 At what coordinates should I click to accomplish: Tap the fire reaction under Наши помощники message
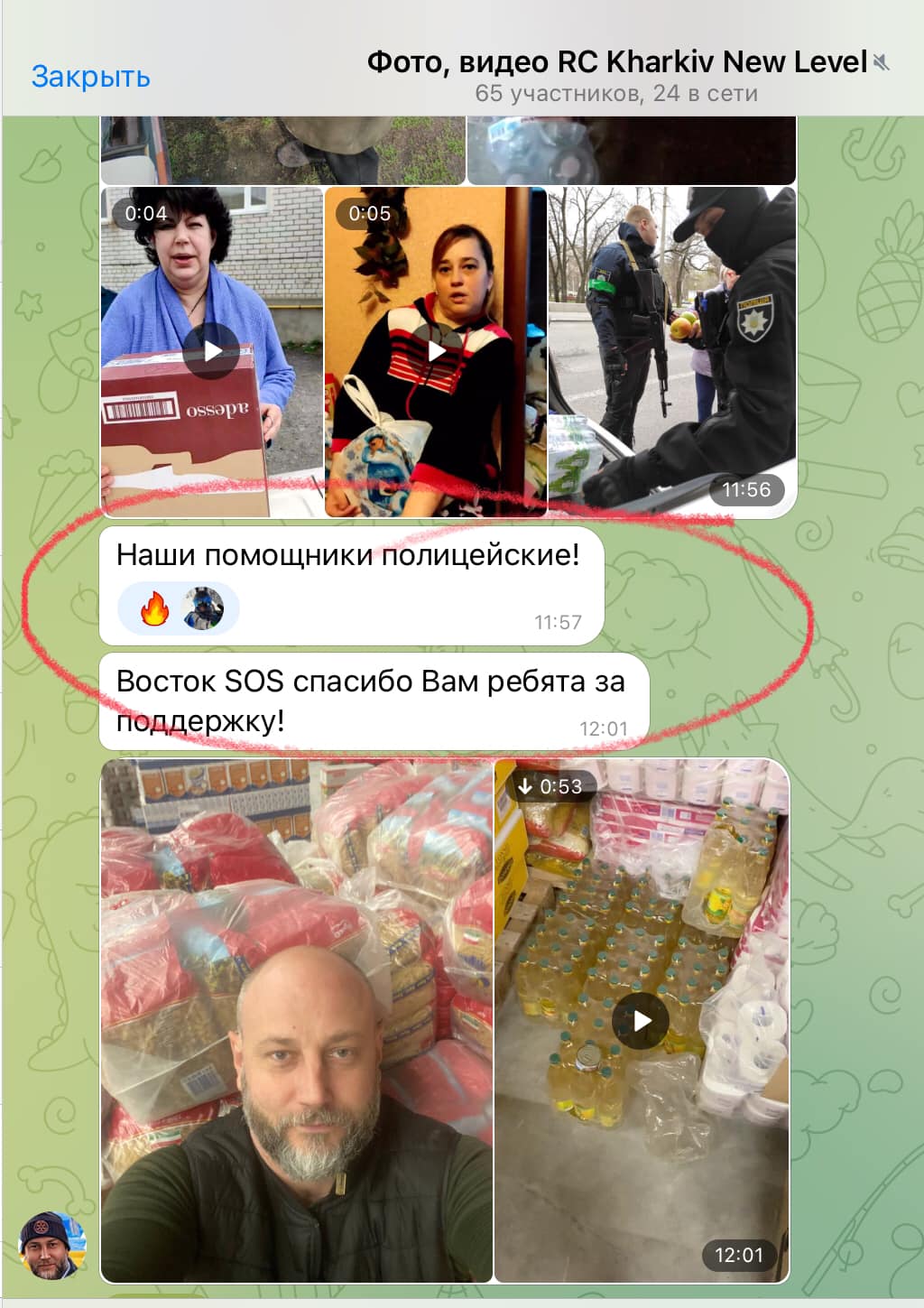(x=155, y=609)
